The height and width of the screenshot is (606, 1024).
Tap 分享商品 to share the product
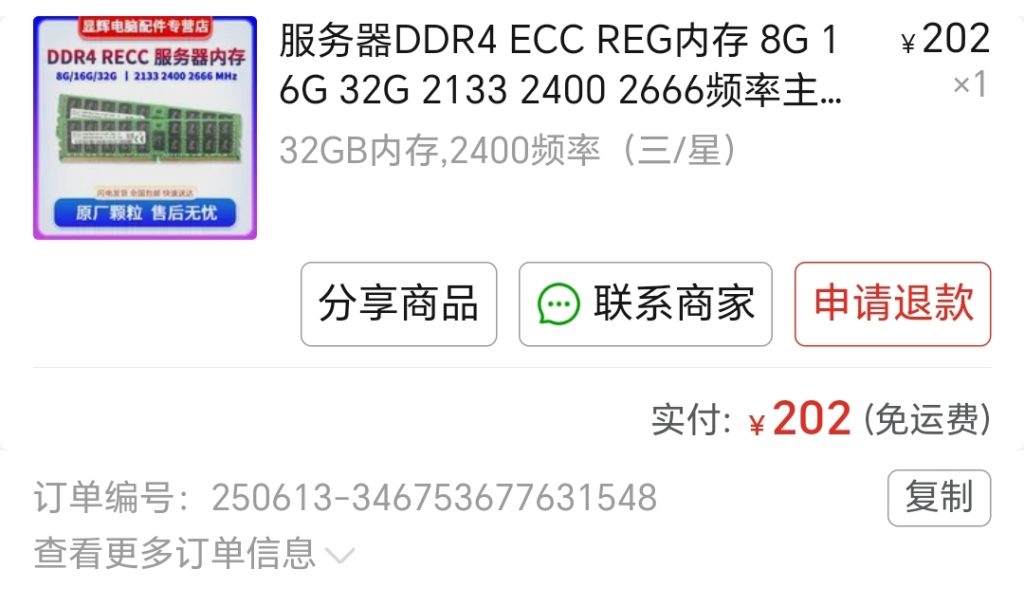point(399,304)
